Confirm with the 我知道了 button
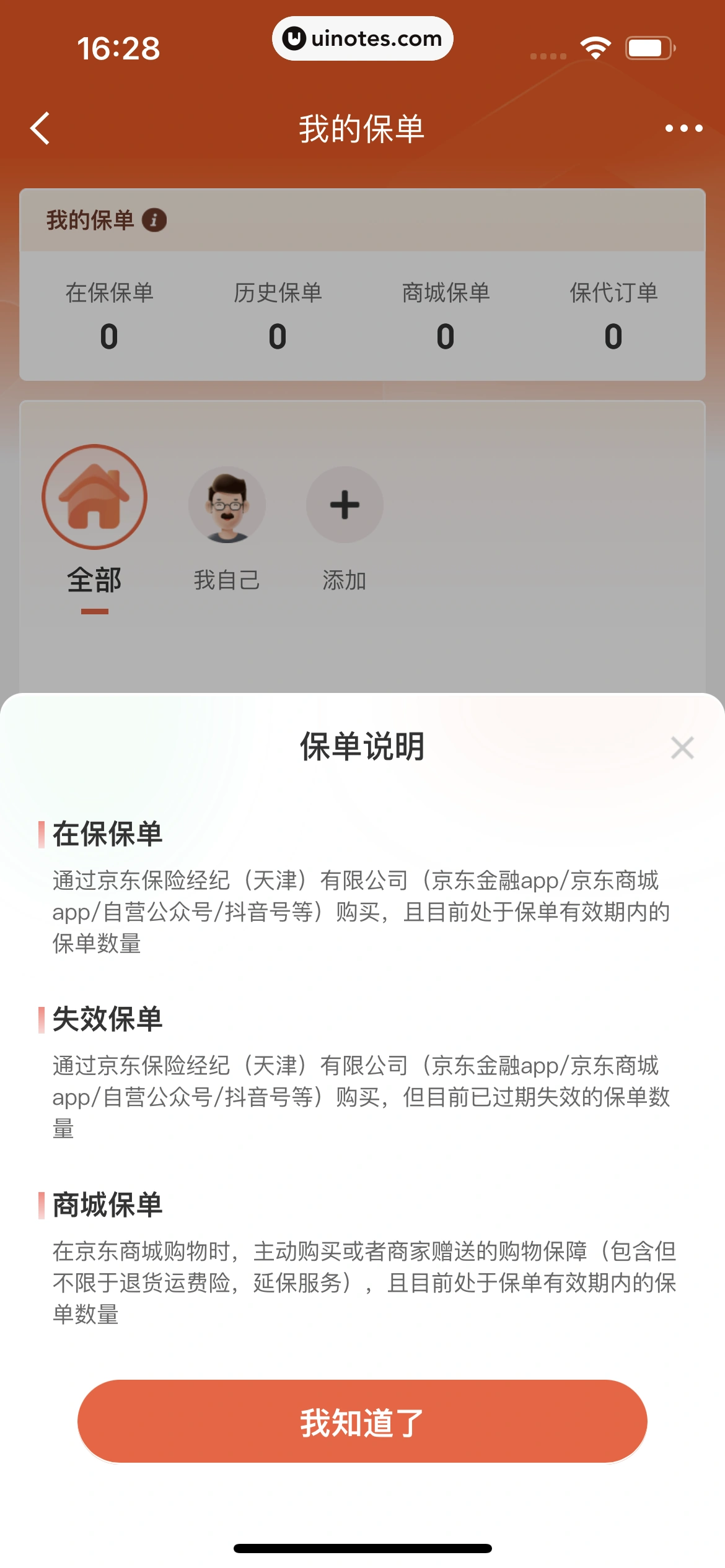Screen dimensions: 725x1568 [x=362, y=1421]
